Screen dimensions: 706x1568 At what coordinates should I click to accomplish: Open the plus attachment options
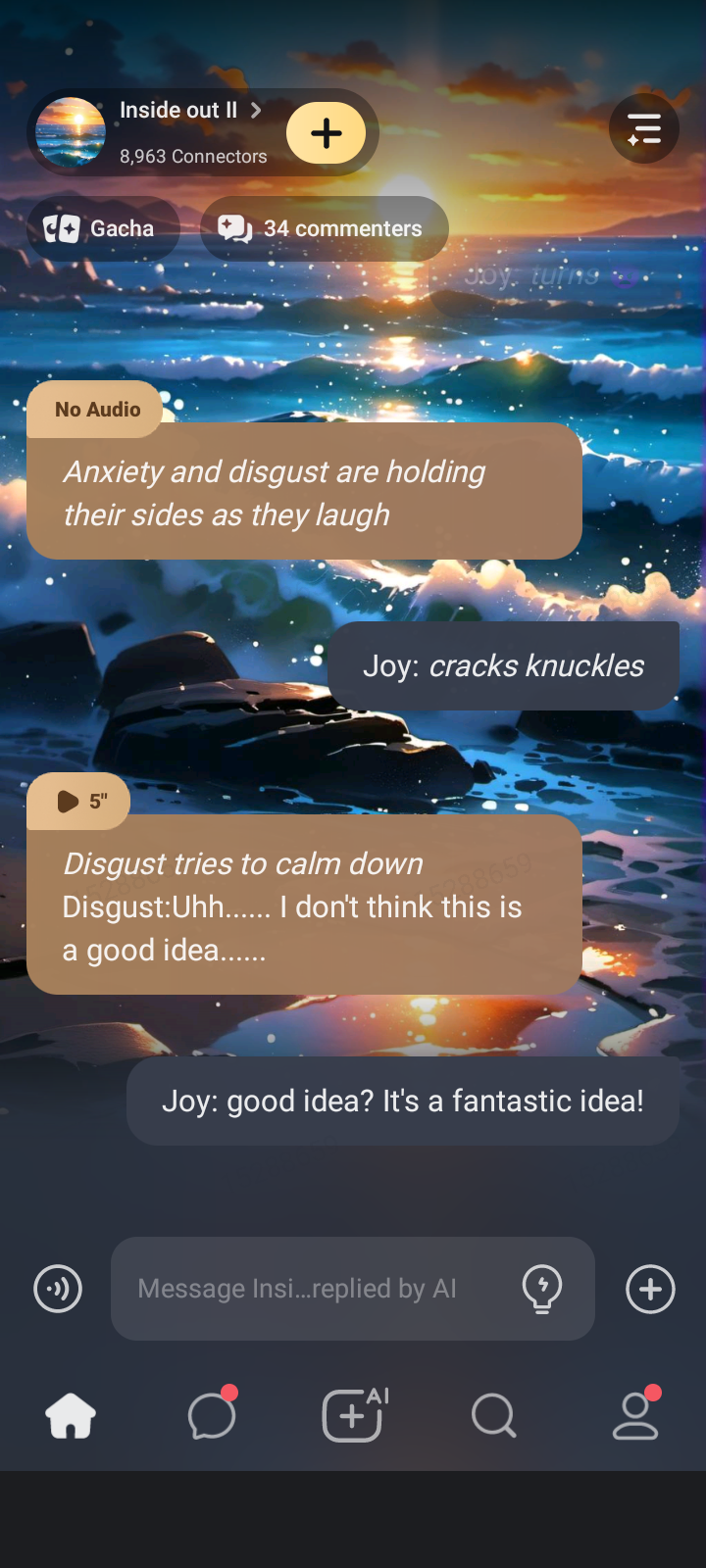tap(650, 1289)
